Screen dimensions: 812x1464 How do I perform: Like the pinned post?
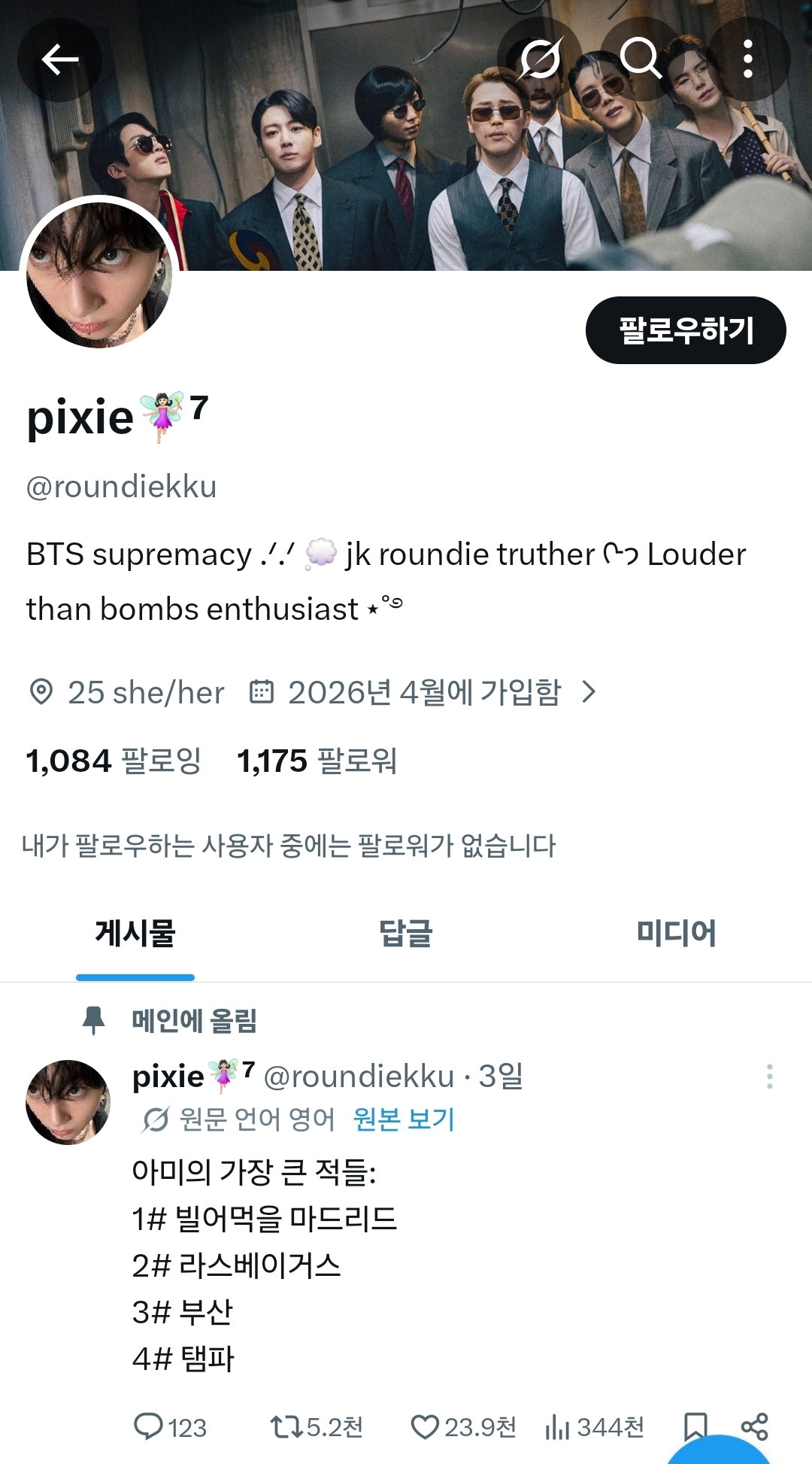463,1427
